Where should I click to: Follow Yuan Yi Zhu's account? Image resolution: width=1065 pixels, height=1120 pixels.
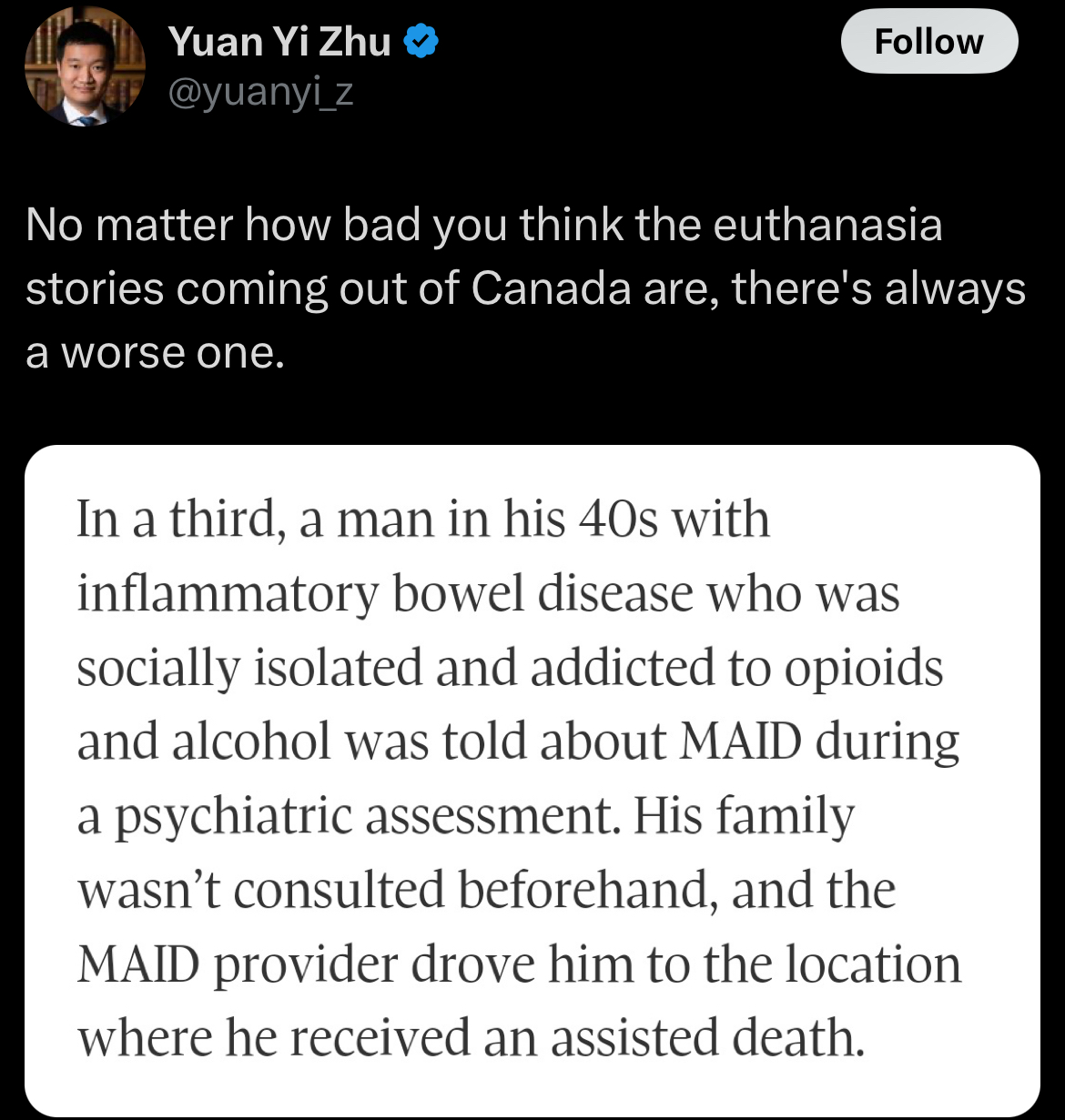pos(928,42)
